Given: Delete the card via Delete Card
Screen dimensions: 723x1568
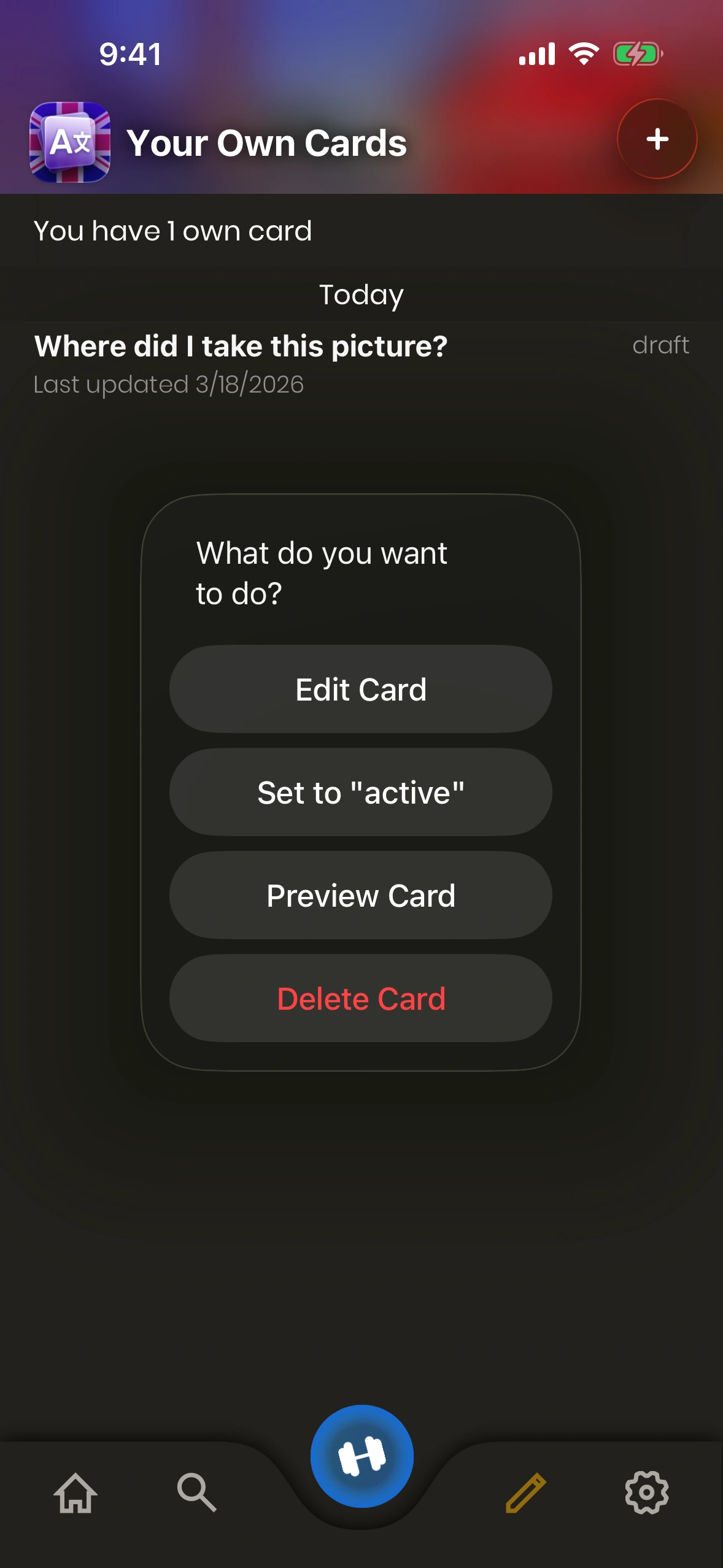Looking at the screenshot, I should (361, 998).
